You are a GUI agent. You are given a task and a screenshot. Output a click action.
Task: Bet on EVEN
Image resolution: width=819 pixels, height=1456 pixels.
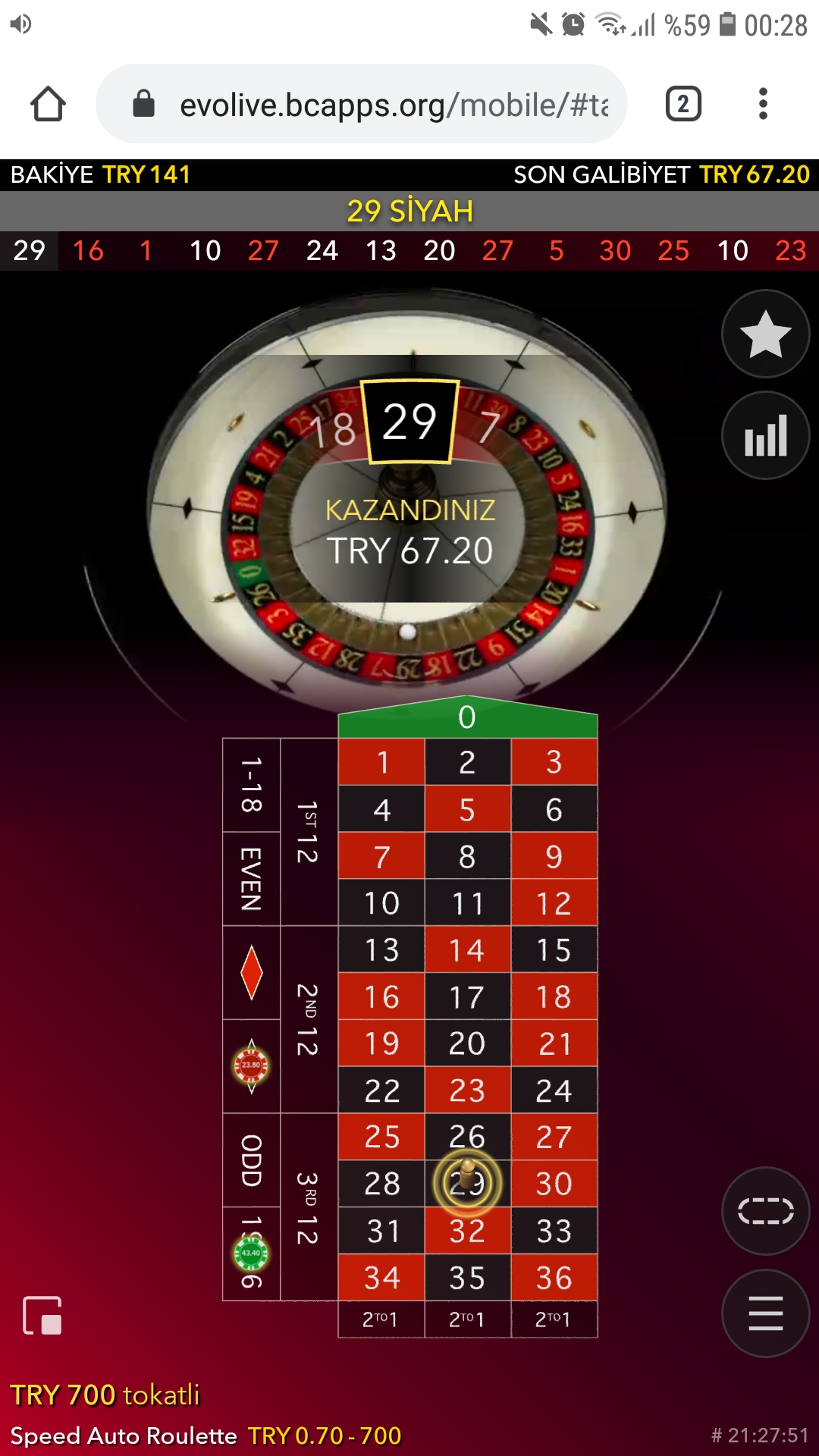pos(251,879)
